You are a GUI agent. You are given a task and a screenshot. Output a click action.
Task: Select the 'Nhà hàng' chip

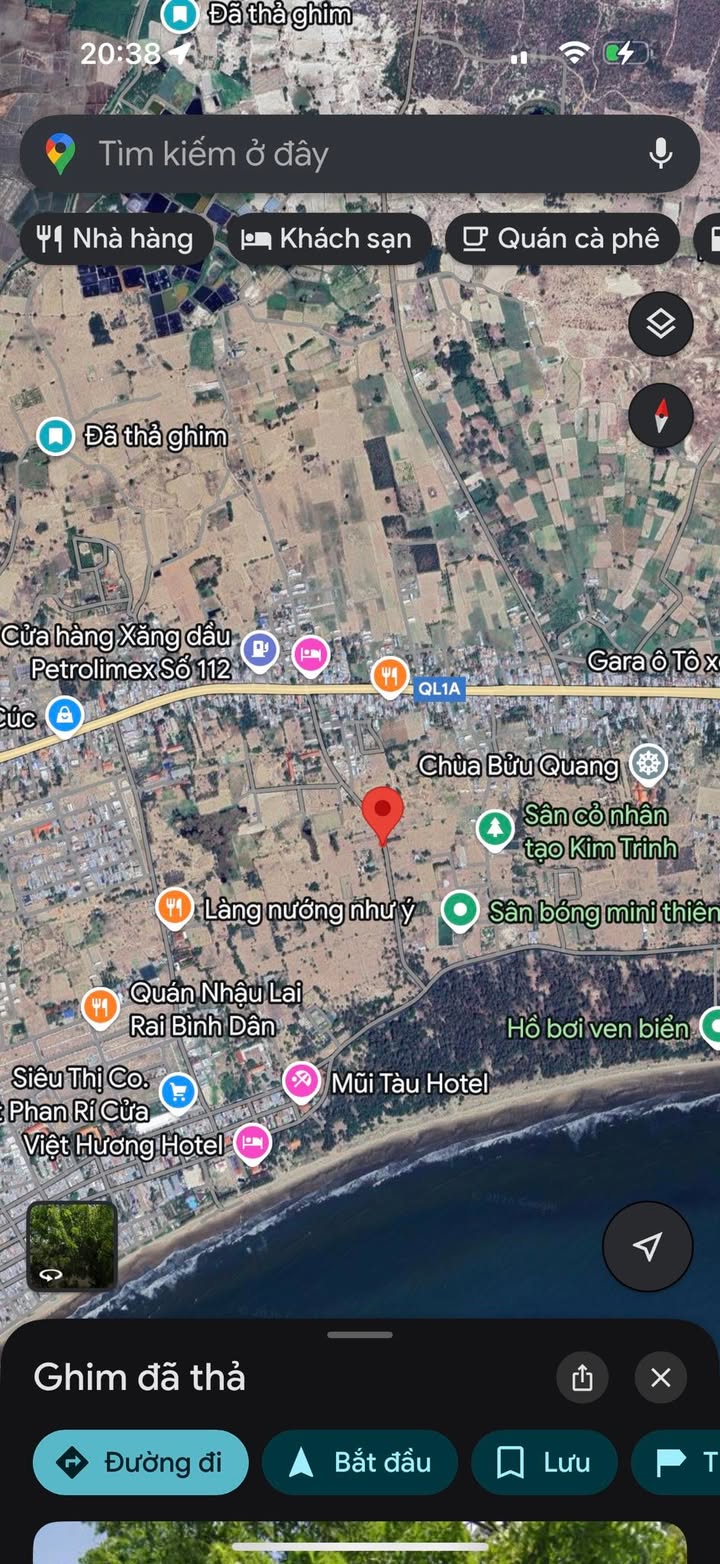[x=115, y=239]
